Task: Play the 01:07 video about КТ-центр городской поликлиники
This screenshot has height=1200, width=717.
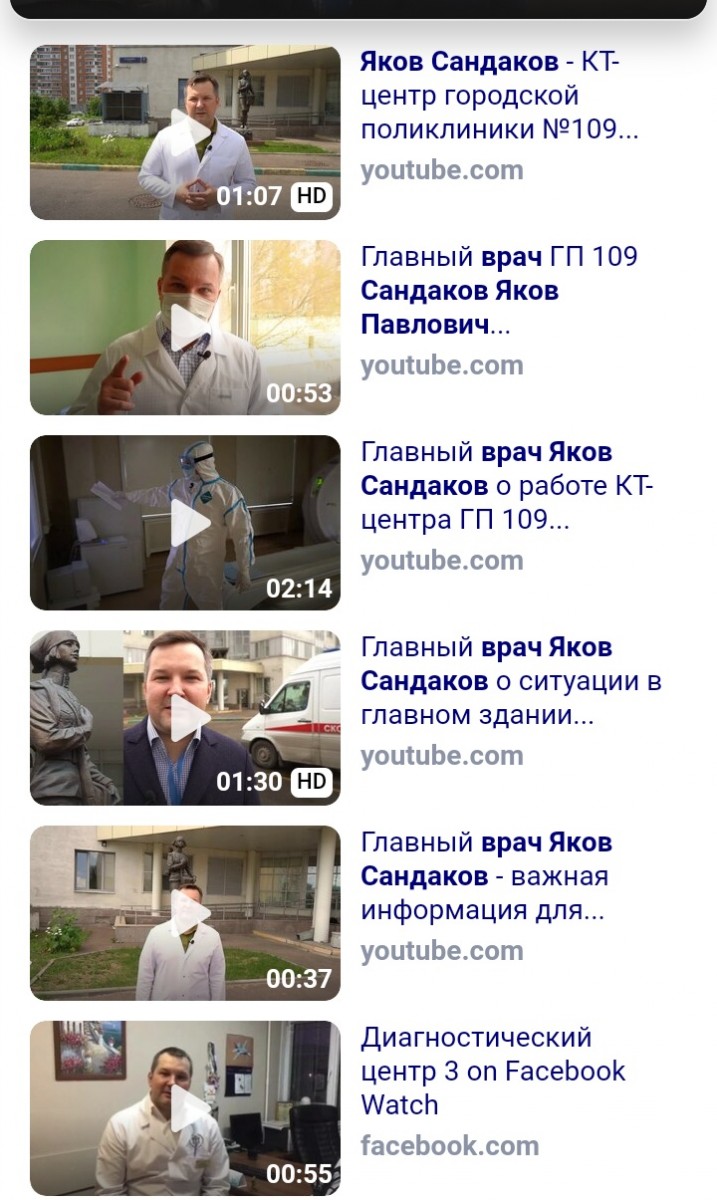Action: click(185, 132)
